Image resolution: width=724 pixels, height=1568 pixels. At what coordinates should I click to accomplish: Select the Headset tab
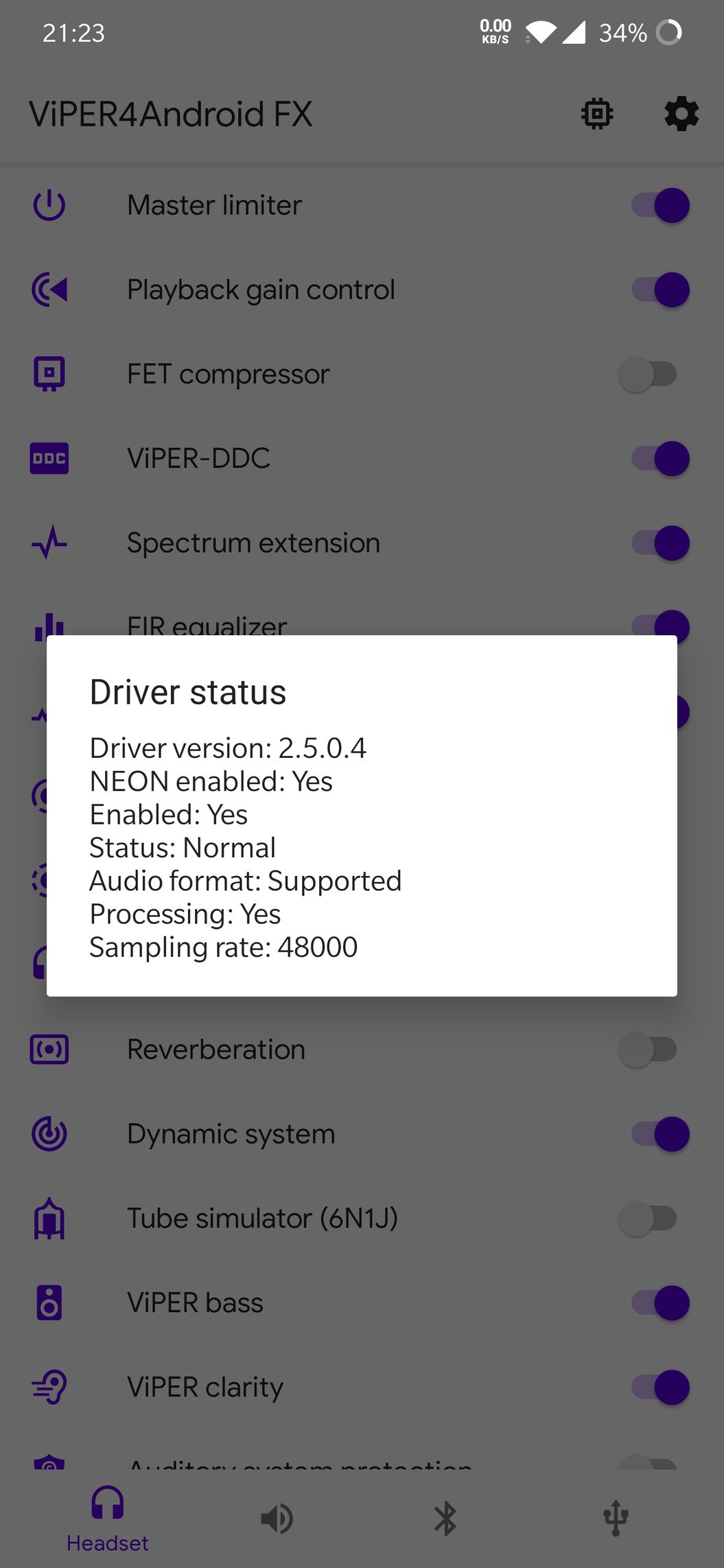click(x=108, y=1517)
